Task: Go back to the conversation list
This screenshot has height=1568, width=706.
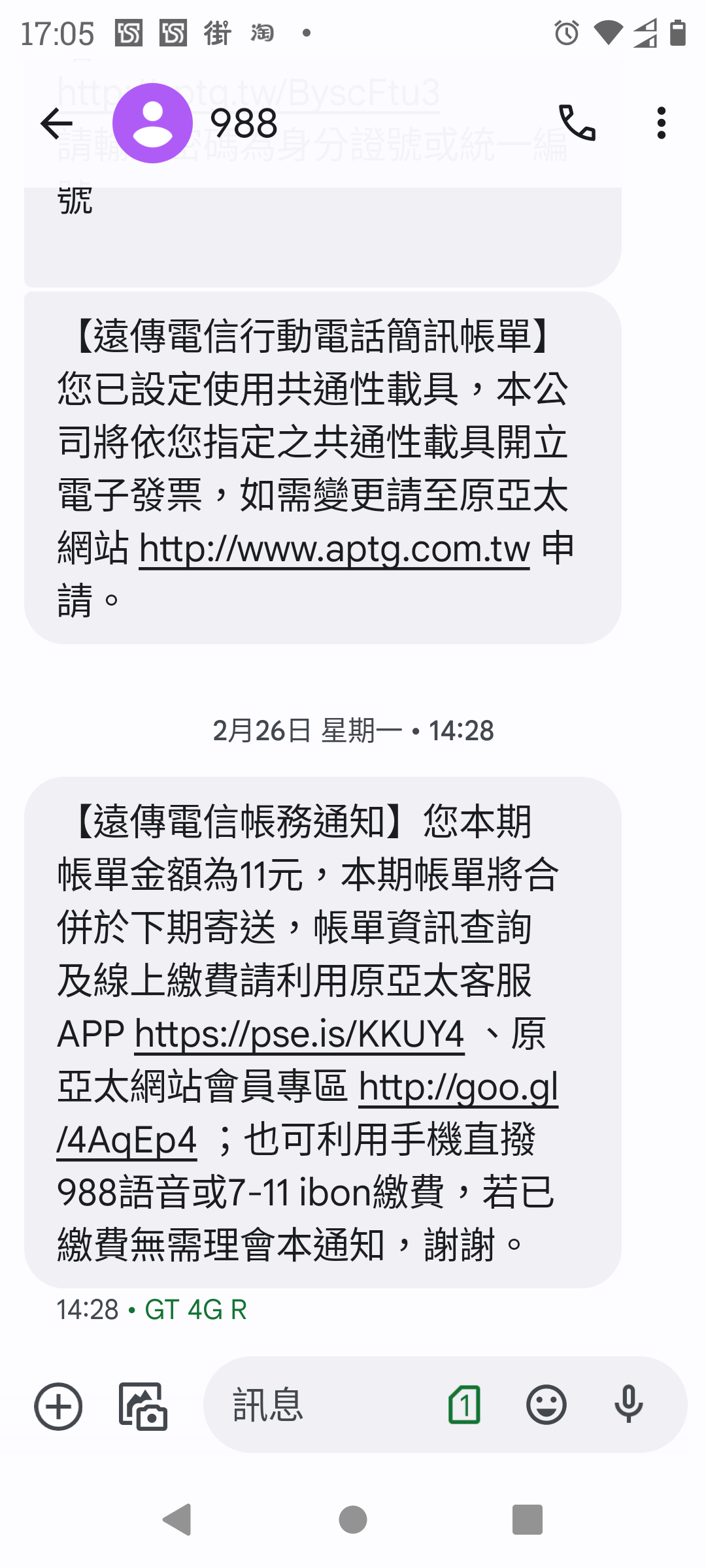Action: 56,123
